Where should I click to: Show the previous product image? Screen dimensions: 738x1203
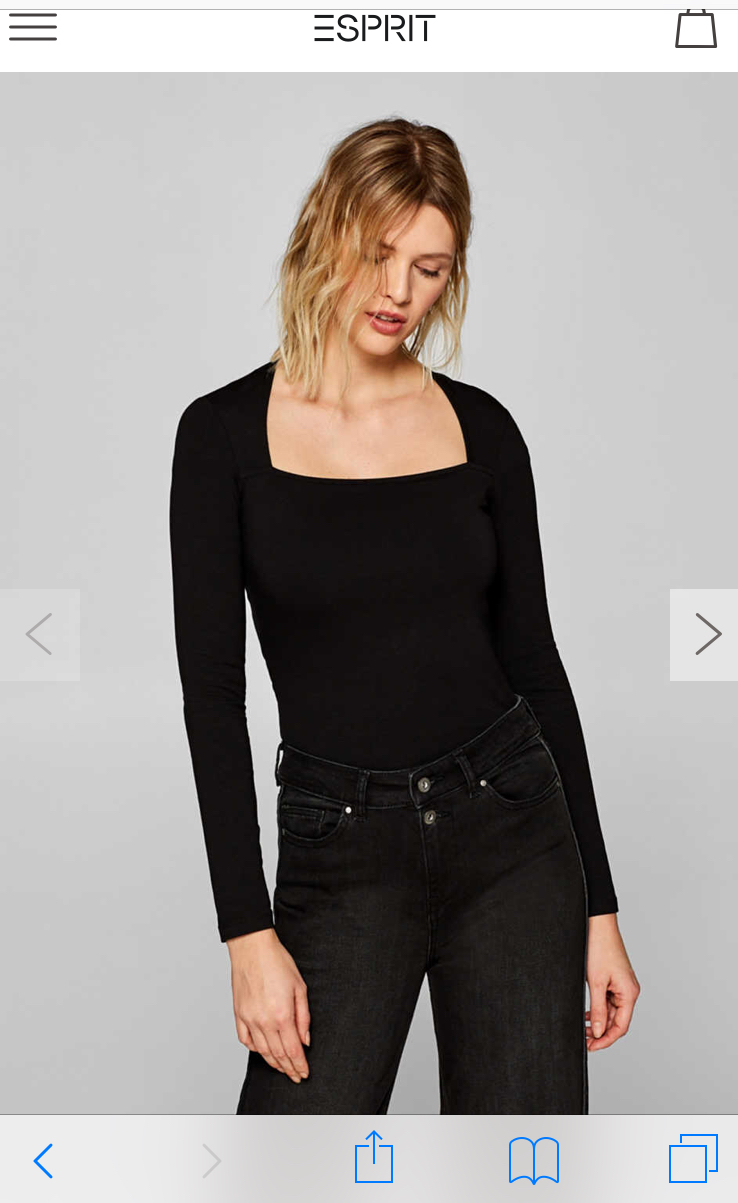40,634
